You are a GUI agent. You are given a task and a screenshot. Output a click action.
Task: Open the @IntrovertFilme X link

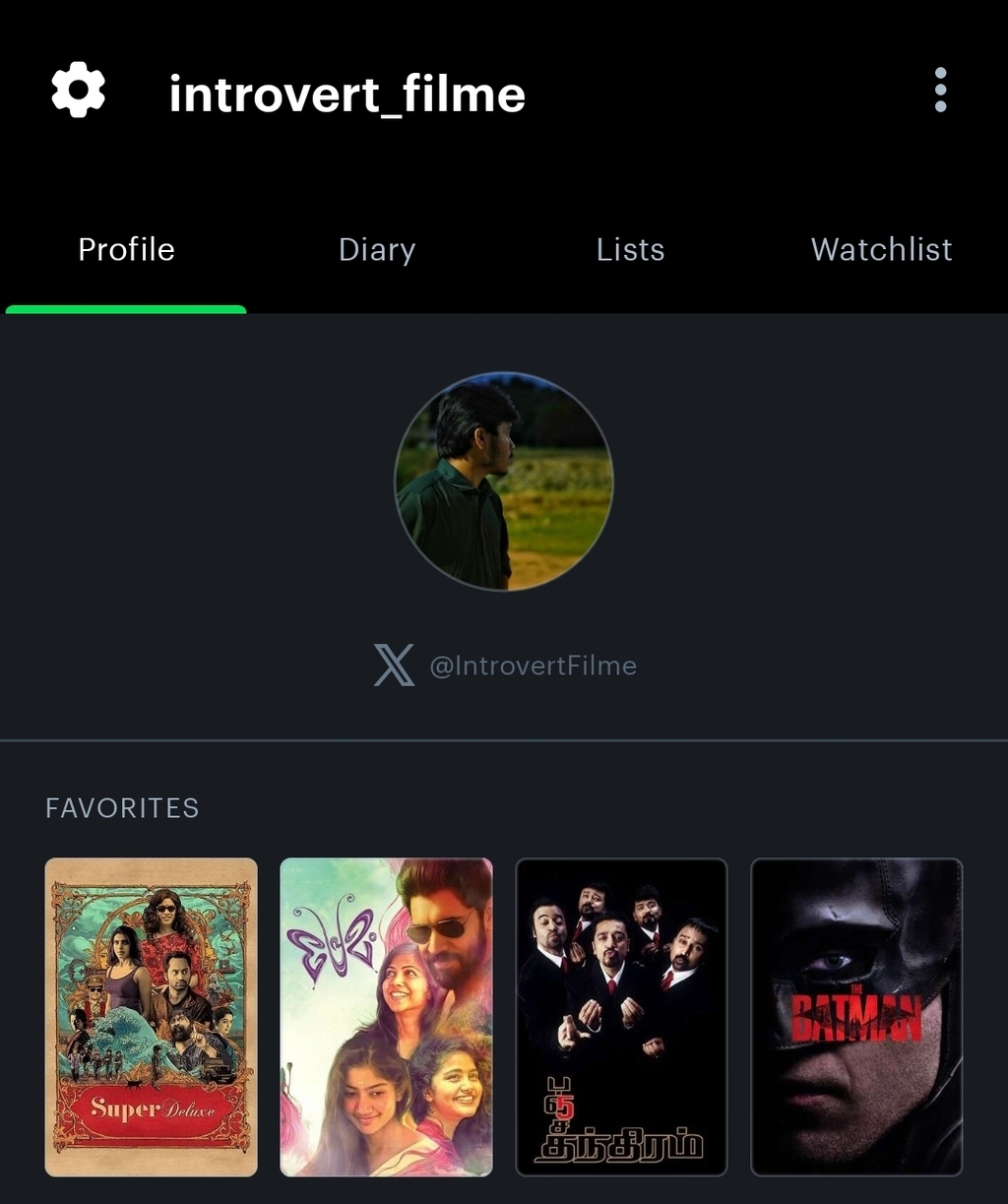tap(506, 666)
